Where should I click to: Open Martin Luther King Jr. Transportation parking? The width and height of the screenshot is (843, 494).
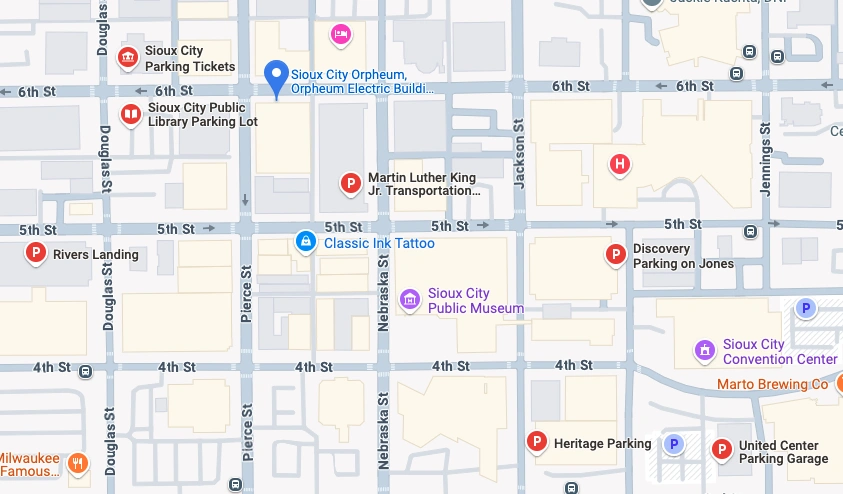350,183
